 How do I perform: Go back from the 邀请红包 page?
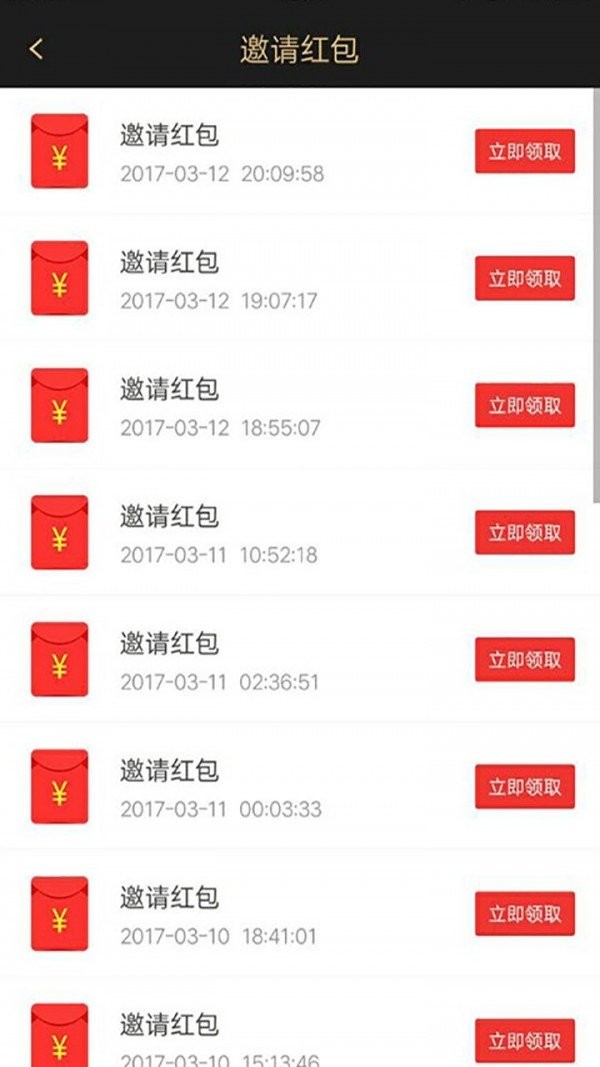(x=36, y=49)
